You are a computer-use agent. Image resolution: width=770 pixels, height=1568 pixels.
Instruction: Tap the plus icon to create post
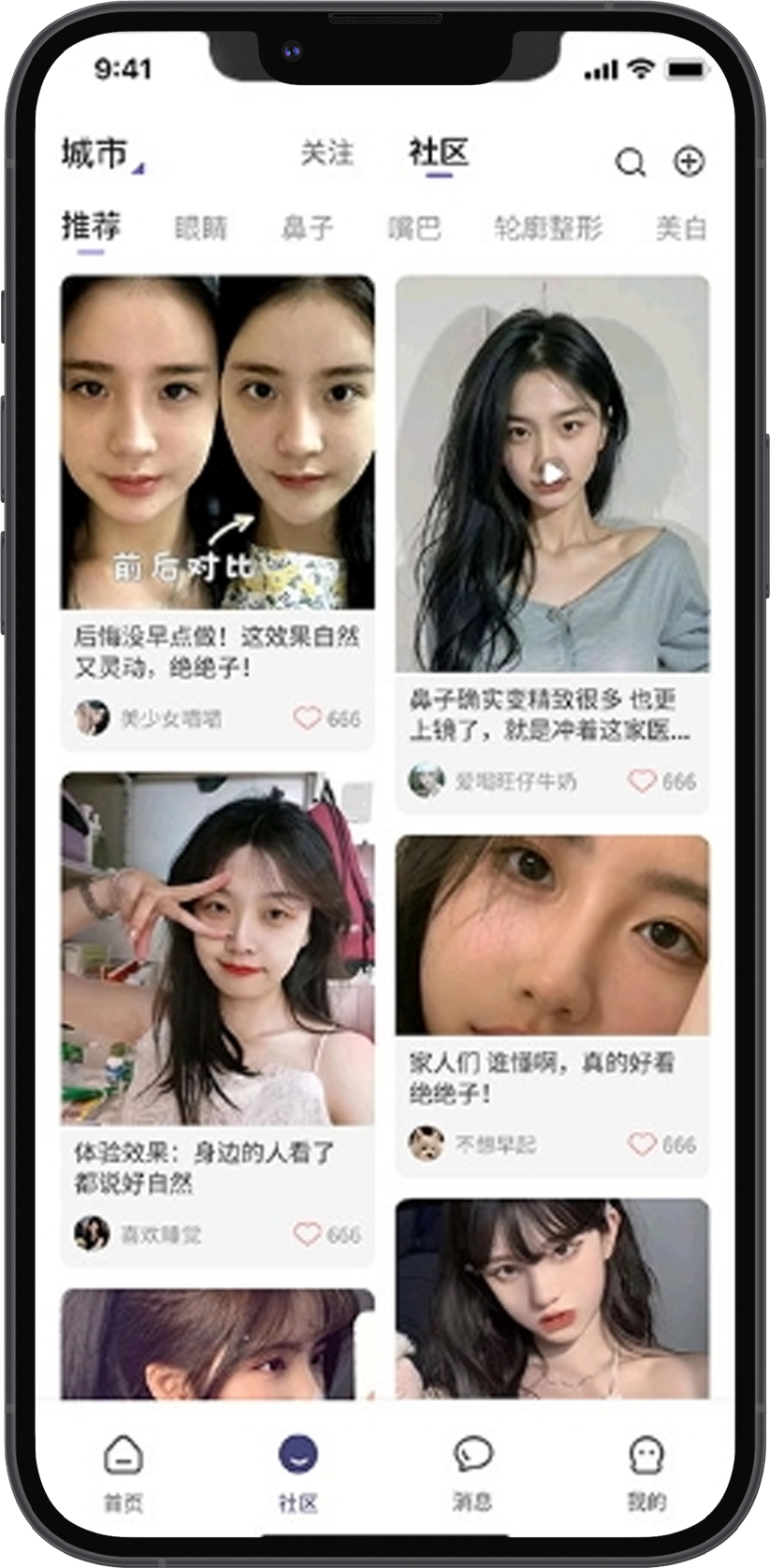coord(689,162)
